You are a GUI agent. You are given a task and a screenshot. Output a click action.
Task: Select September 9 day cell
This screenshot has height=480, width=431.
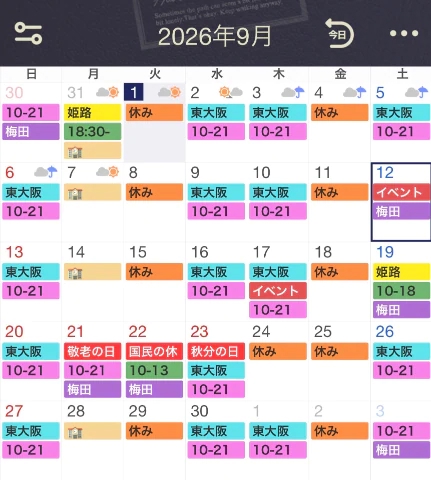pyautogui.click(x=216, y=202)
